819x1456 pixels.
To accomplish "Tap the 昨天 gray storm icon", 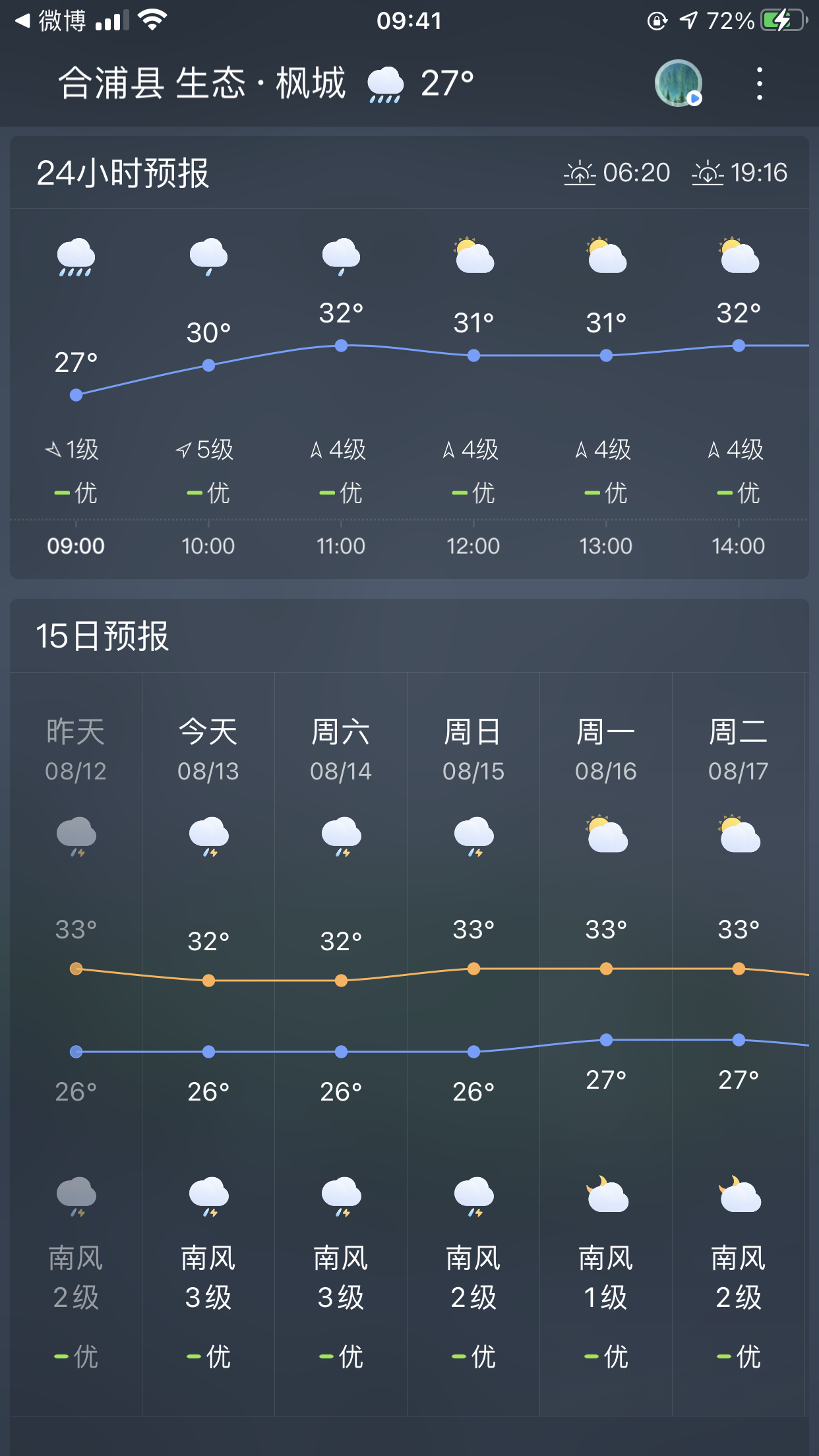I will point(76,839).
